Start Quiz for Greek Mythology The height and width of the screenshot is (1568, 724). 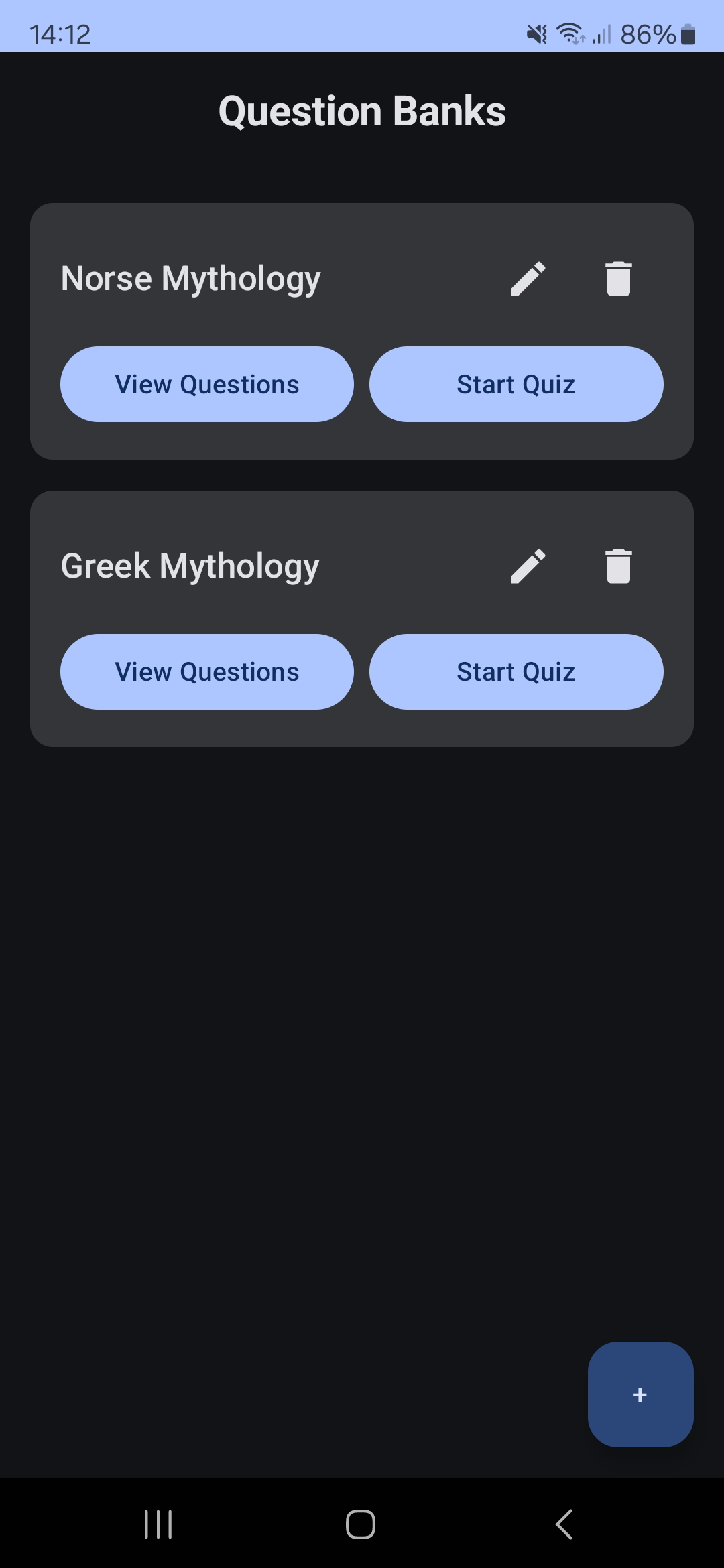[516, 671]
